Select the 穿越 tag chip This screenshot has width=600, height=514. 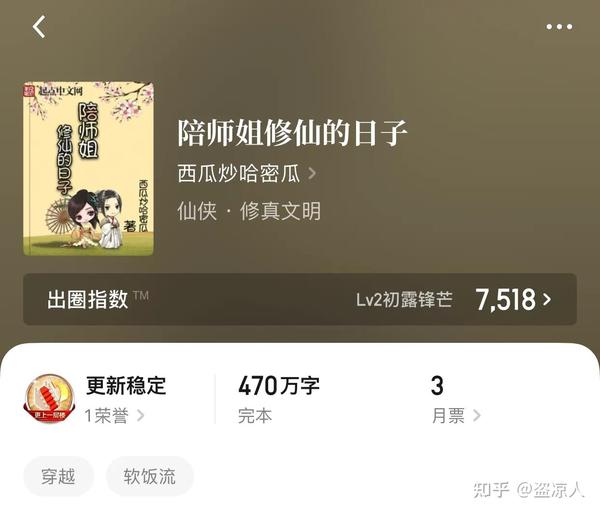(59, 477)
